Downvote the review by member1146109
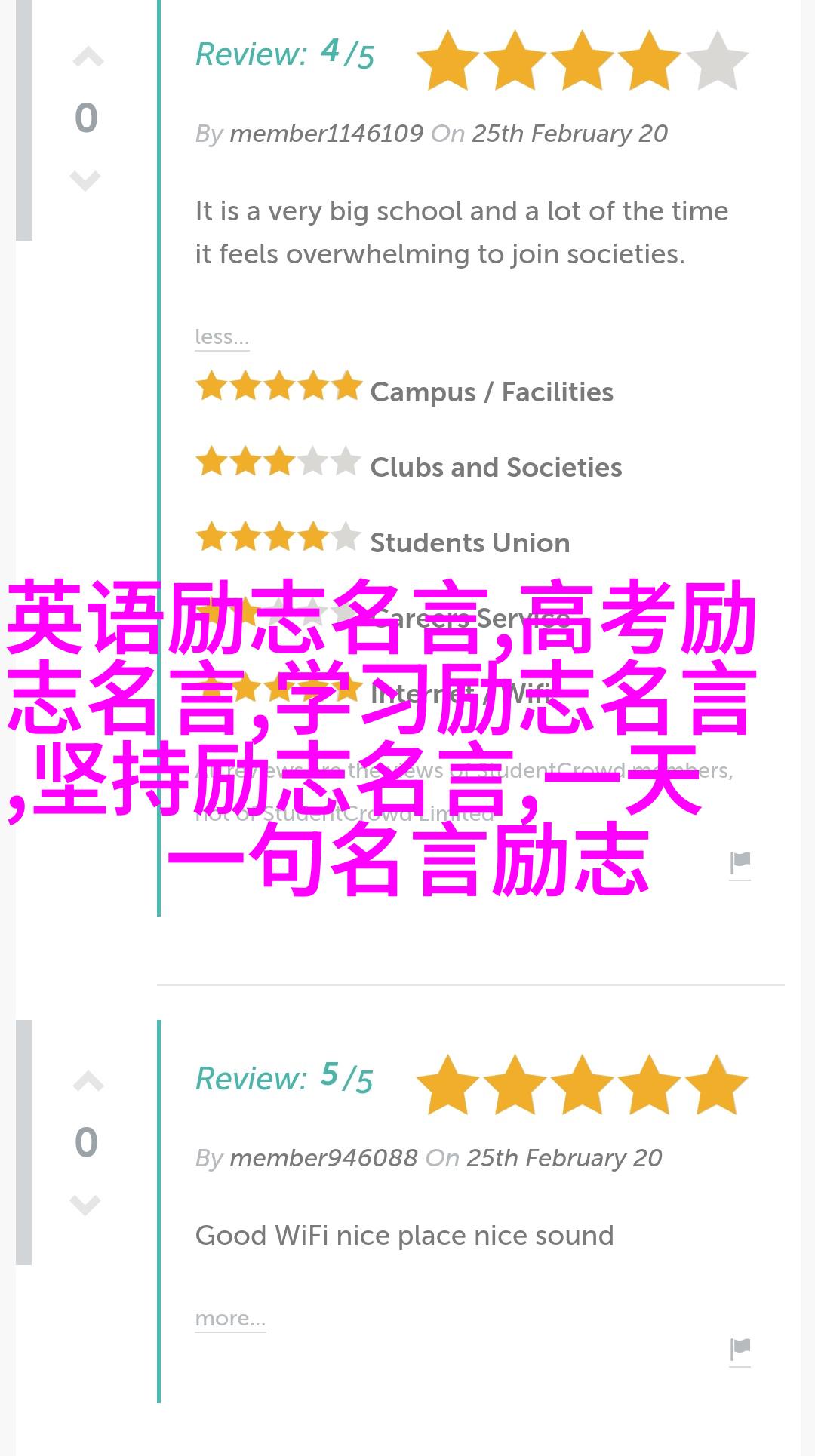Image resolution: width=815 pixels, height=1456 pixels. pyautogui.click(x=85, y=180)
